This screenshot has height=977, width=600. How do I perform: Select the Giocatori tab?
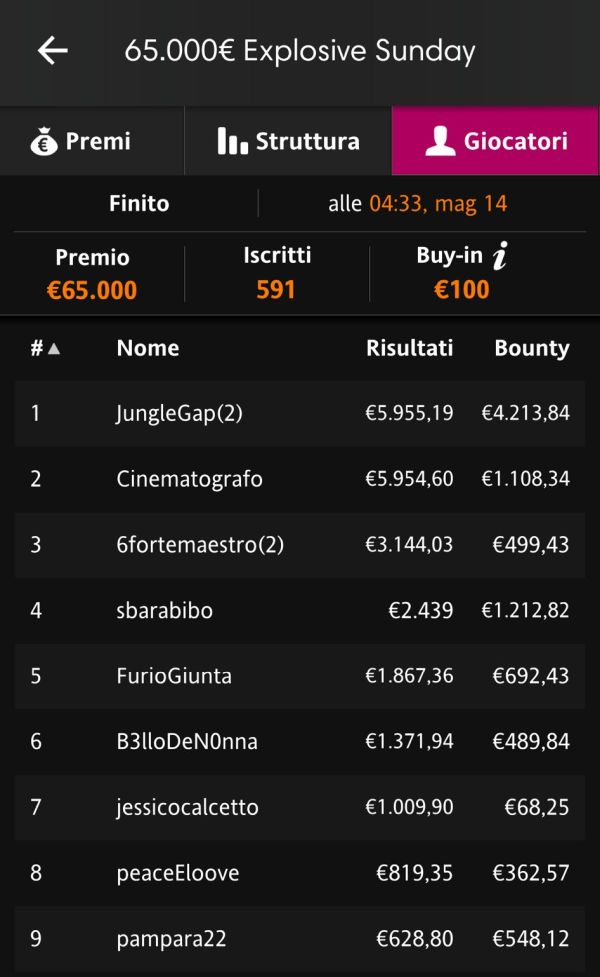495,141
